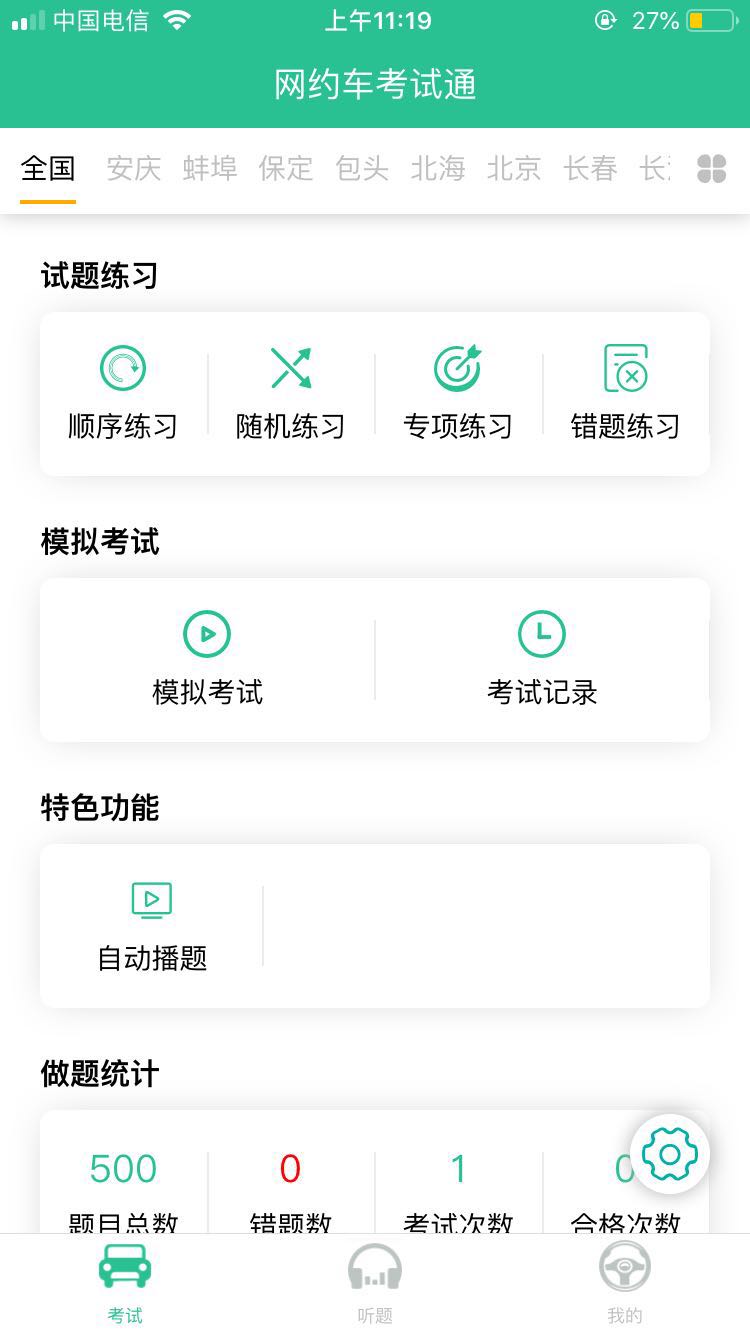Open the floating settings gear
Viewport: 750px width, 1334px height.
tap(669, 1155)
